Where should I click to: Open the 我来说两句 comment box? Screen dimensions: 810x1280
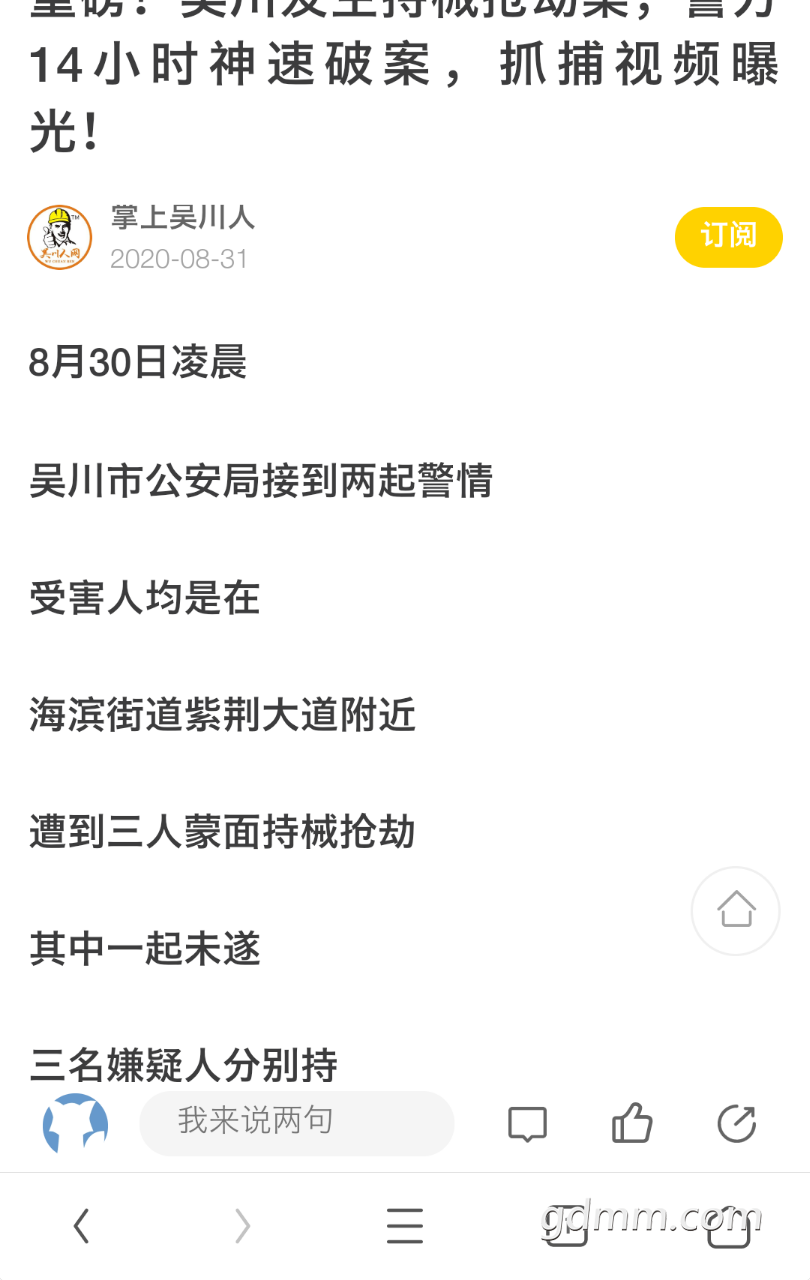[296, 1122]
